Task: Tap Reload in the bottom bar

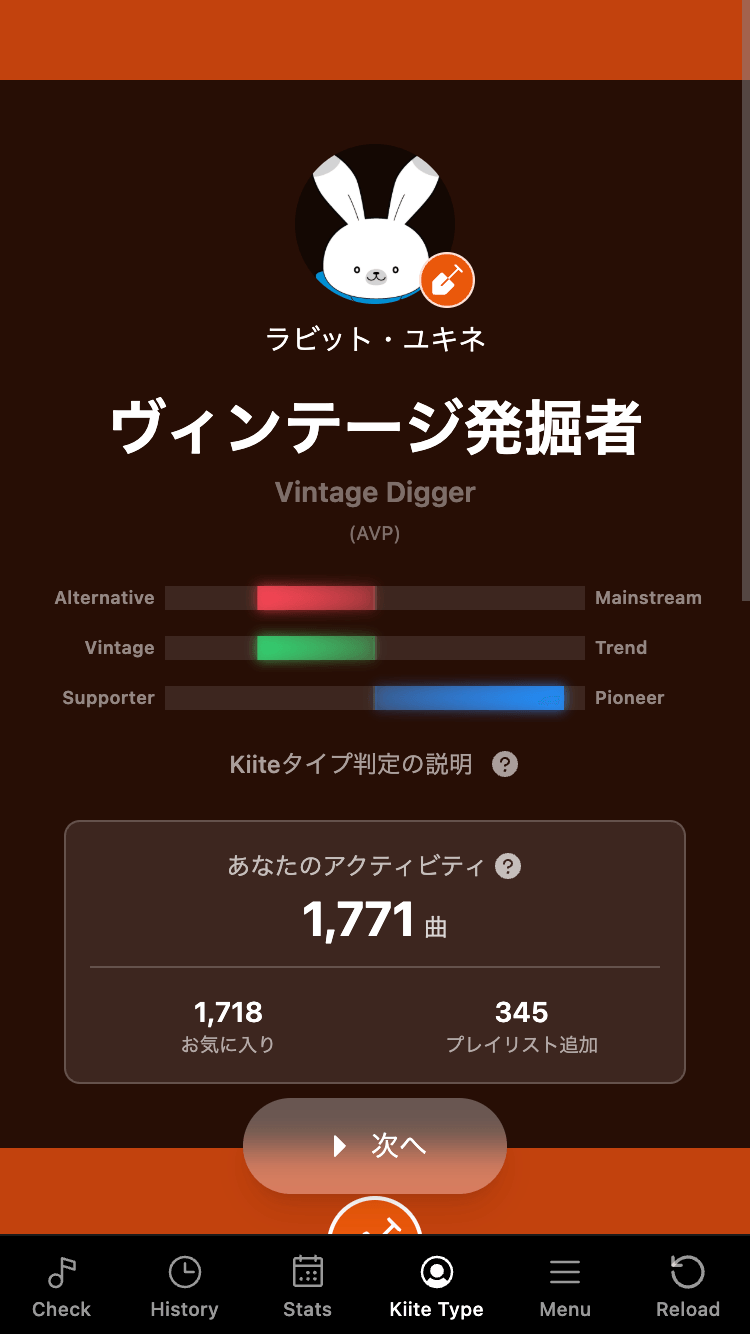Action: 687,1286
